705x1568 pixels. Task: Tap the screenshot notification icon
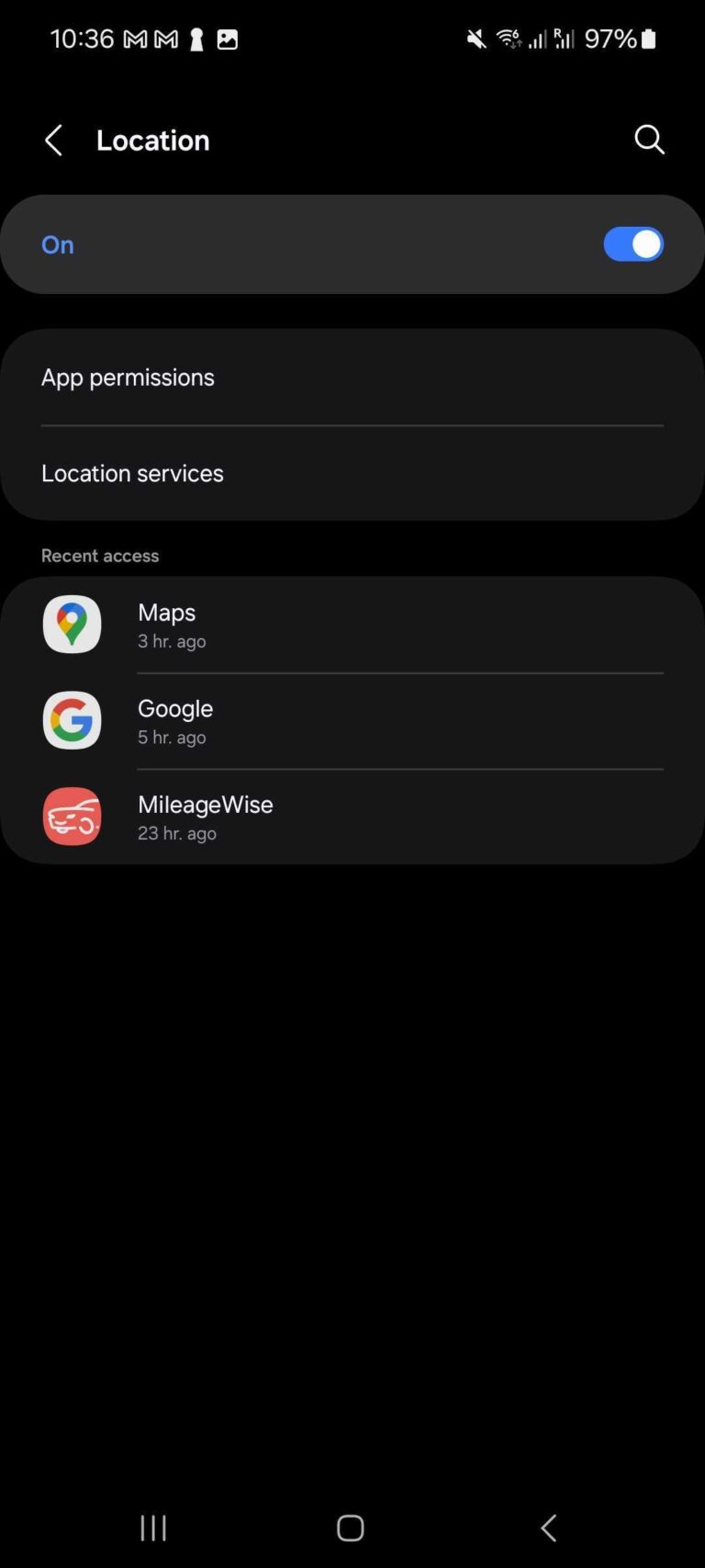tap(227, 39)
